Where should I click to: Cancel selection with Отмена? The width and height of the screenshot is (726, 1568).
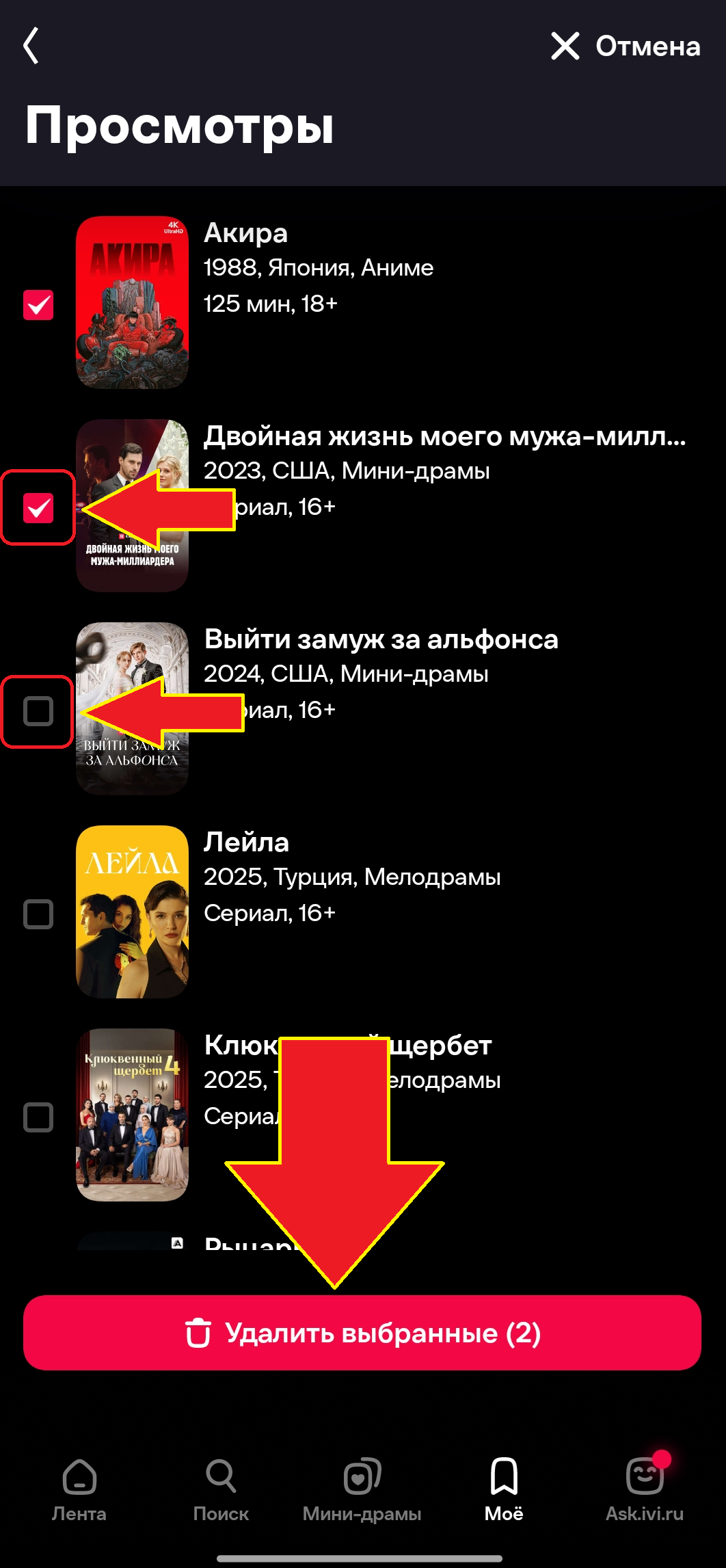(x=626, y=46)
